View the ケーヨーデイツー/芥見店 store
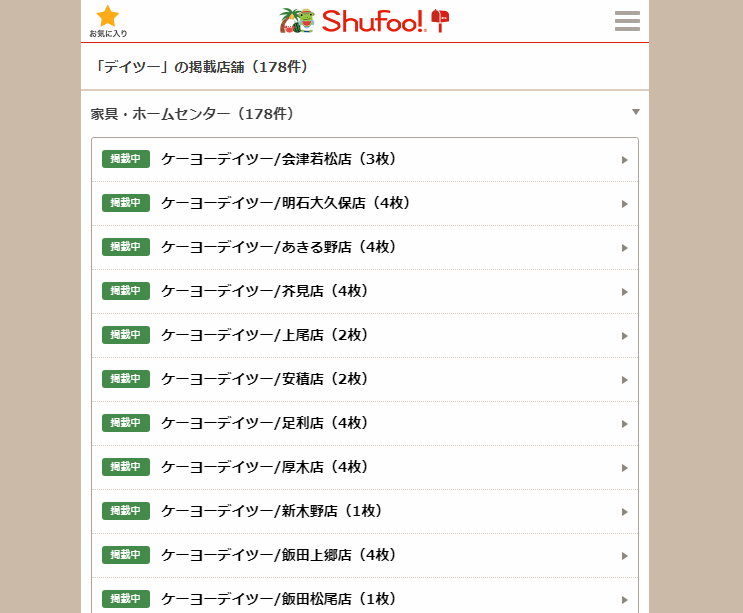This screenshot has height=613, width=743. 364,291
